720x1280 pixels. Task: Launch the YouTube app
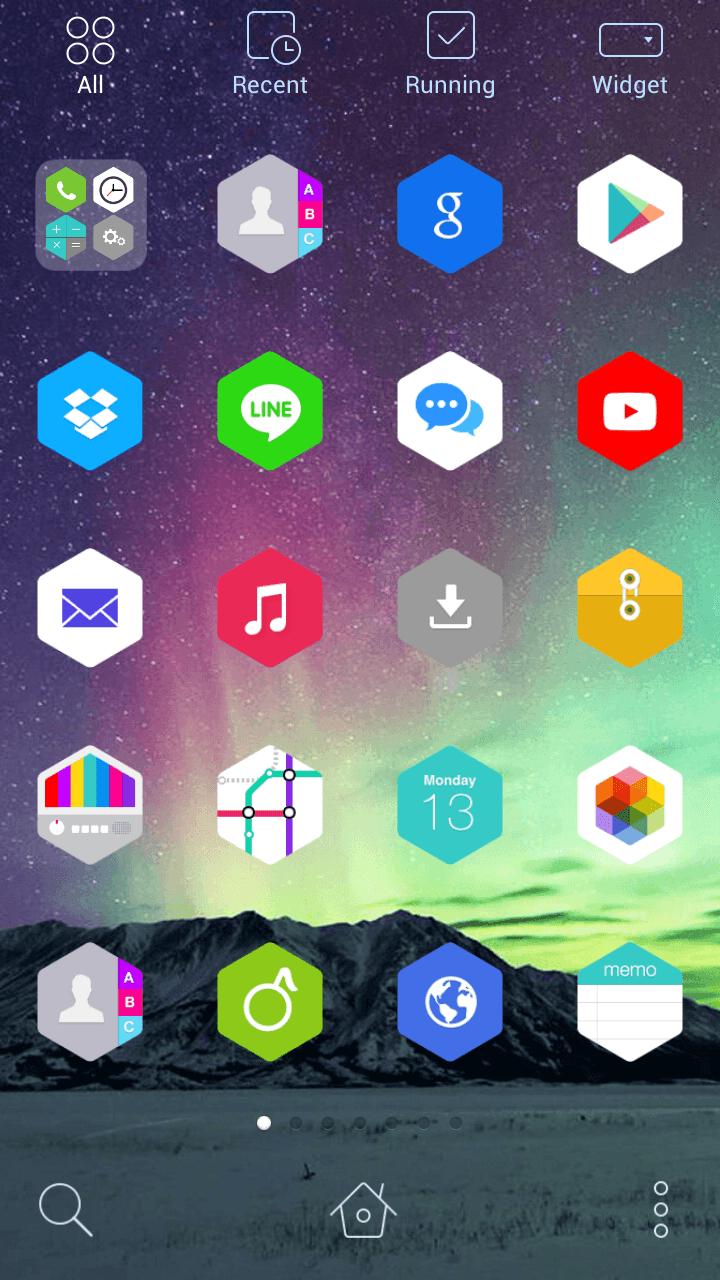(x=630, y=411)
